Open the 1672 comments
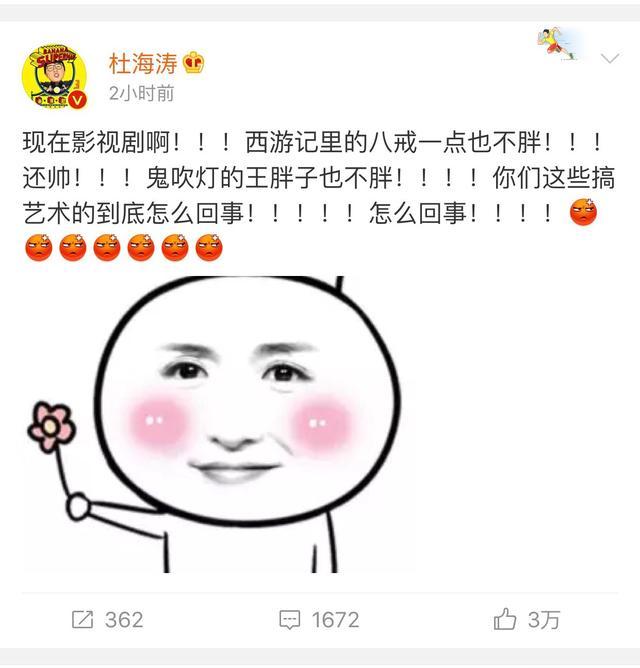This screenshot has height=668, width=640. tap(319, 620)
